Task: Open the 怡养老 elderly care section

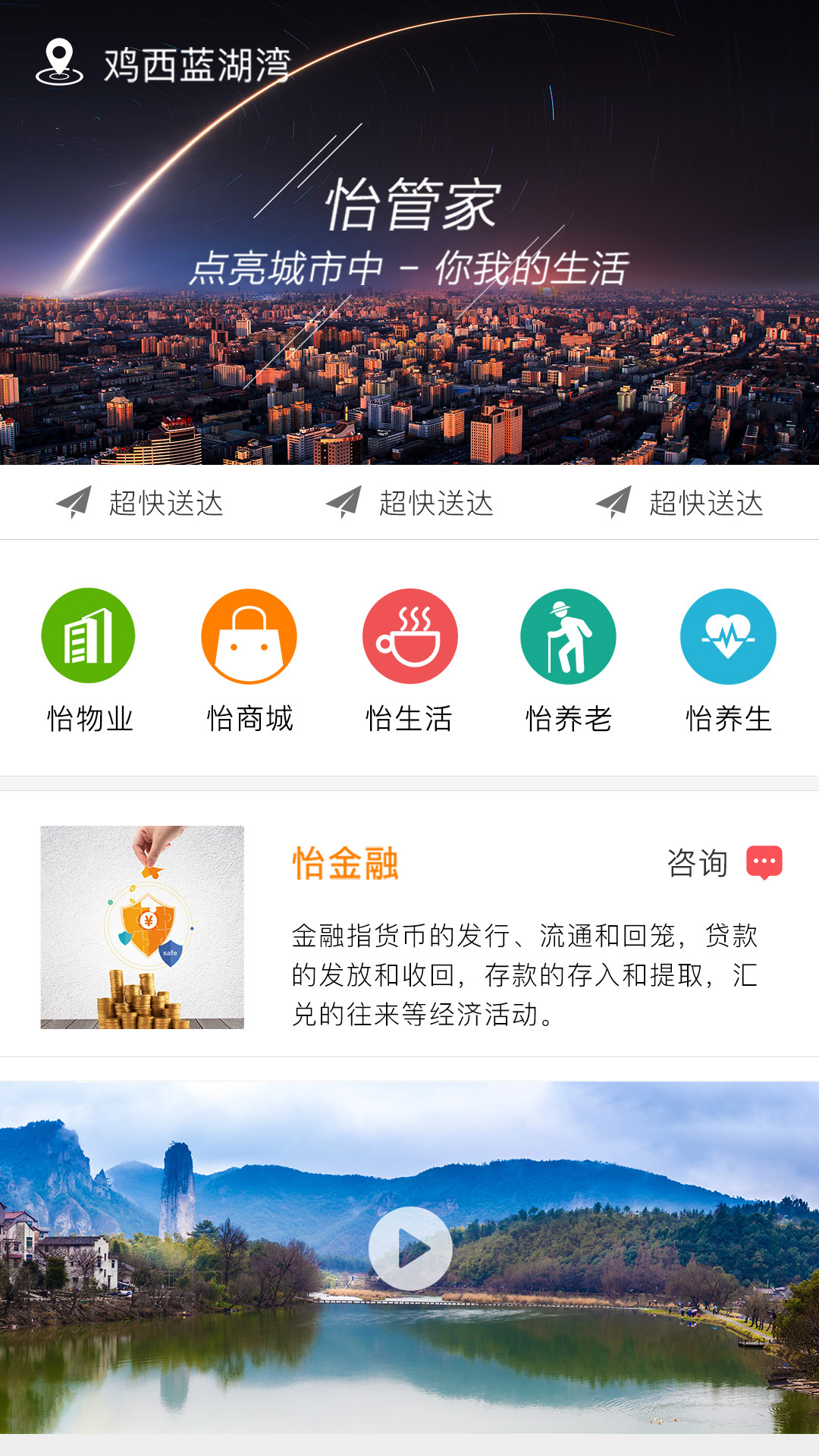Action: click(569, 661)
